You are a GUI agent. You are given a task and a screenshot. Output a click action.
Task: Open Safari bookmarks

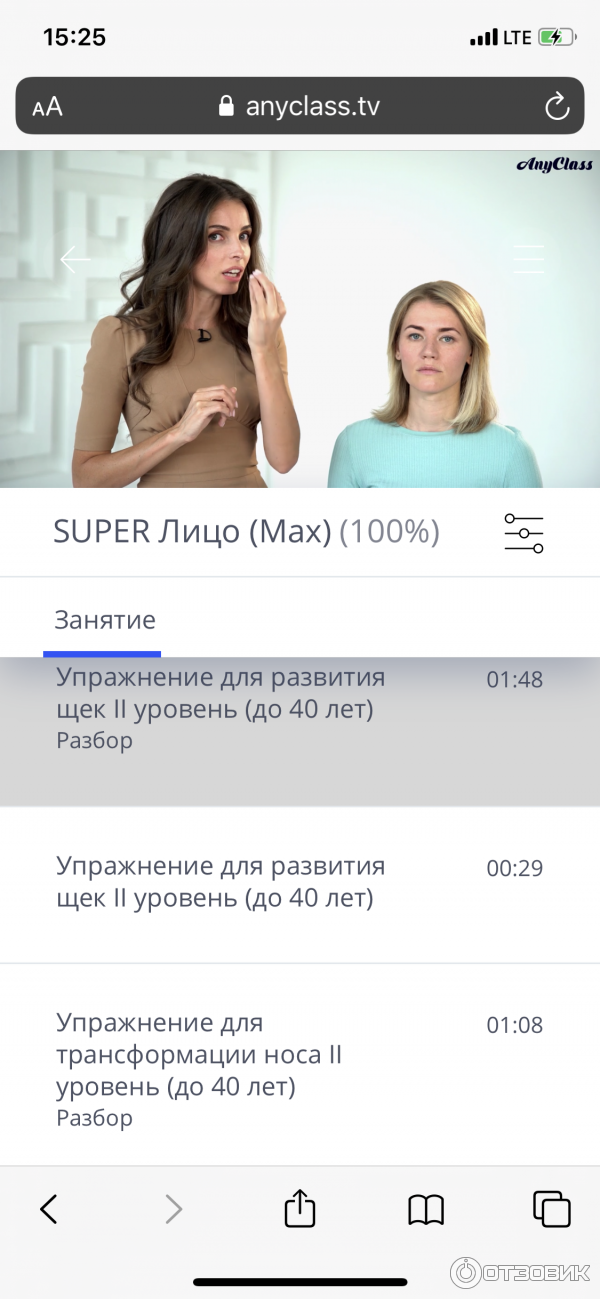[x=426, y=1210]
